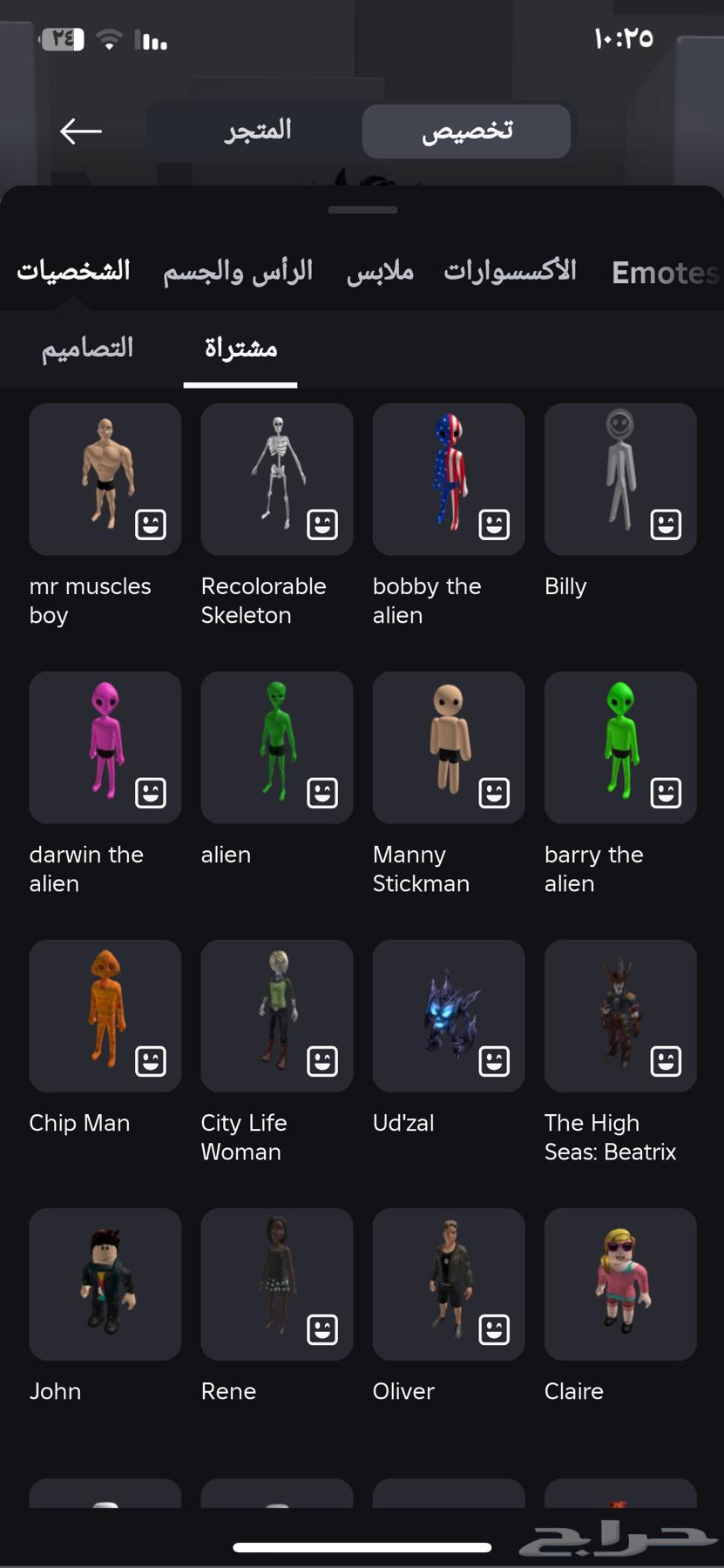Select The High Seas: Beatrix character
The image size is (724, 1568).
tap(619, 1015)
